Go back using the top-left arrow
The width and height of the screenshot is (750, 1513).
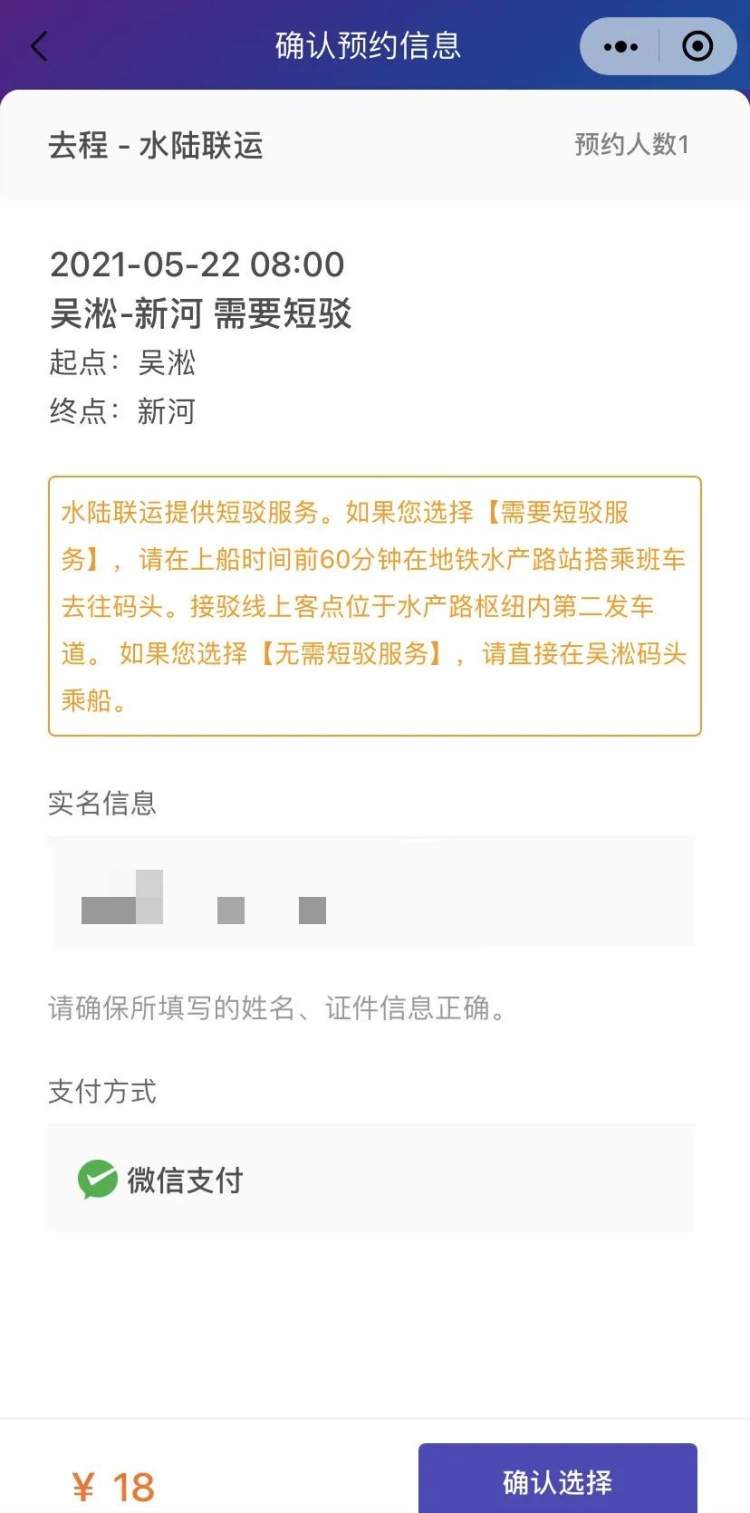point(39,46)
